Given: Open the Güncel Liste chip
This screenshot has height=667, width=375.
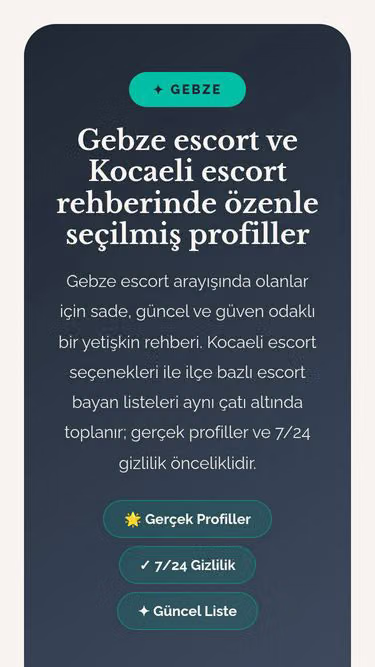Looking at the screenshot, I should (x=187, y=611).
